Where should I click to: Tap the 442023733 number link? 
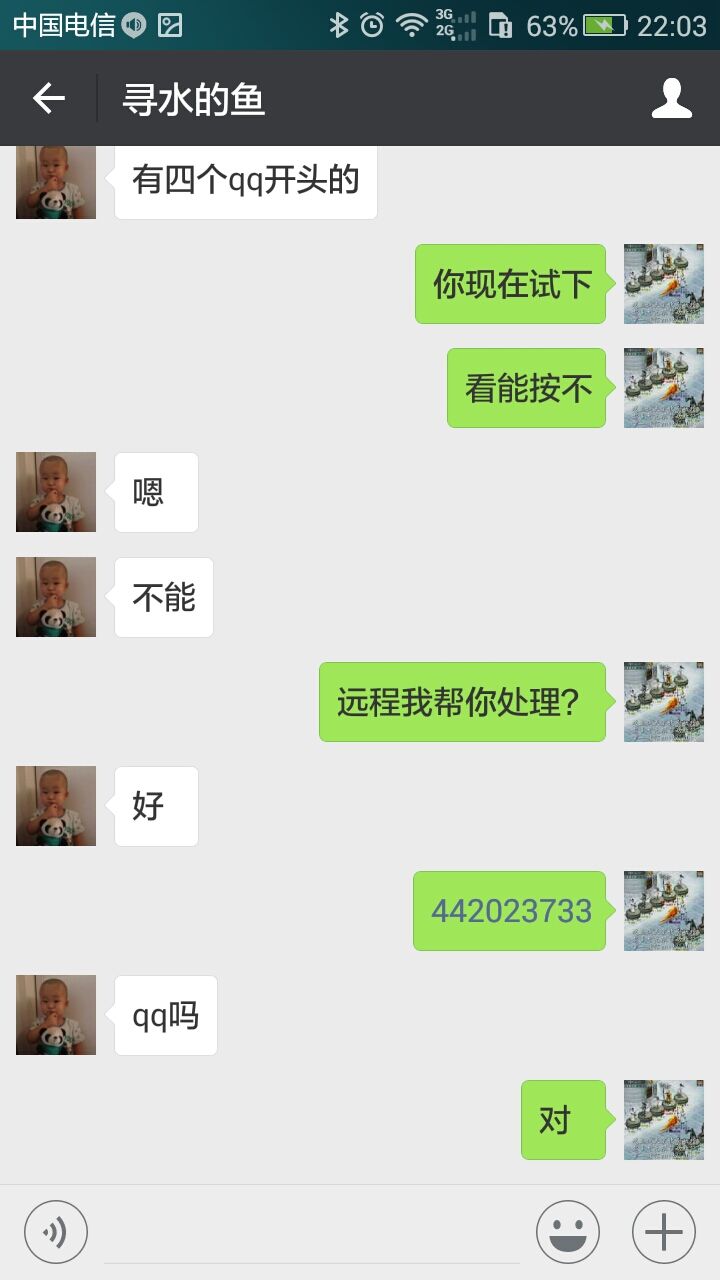click(511, 911)
